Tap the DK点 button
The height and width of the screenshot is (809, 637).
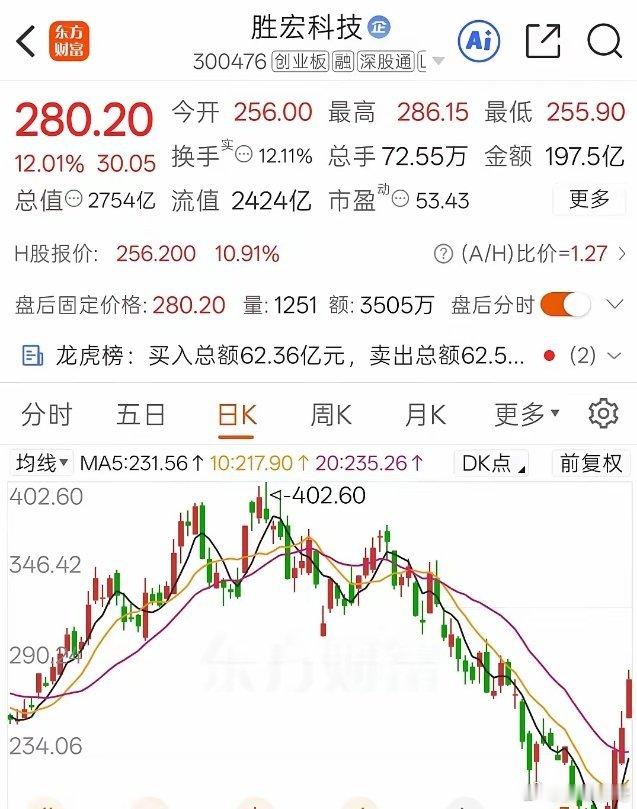tap(492, 463)
